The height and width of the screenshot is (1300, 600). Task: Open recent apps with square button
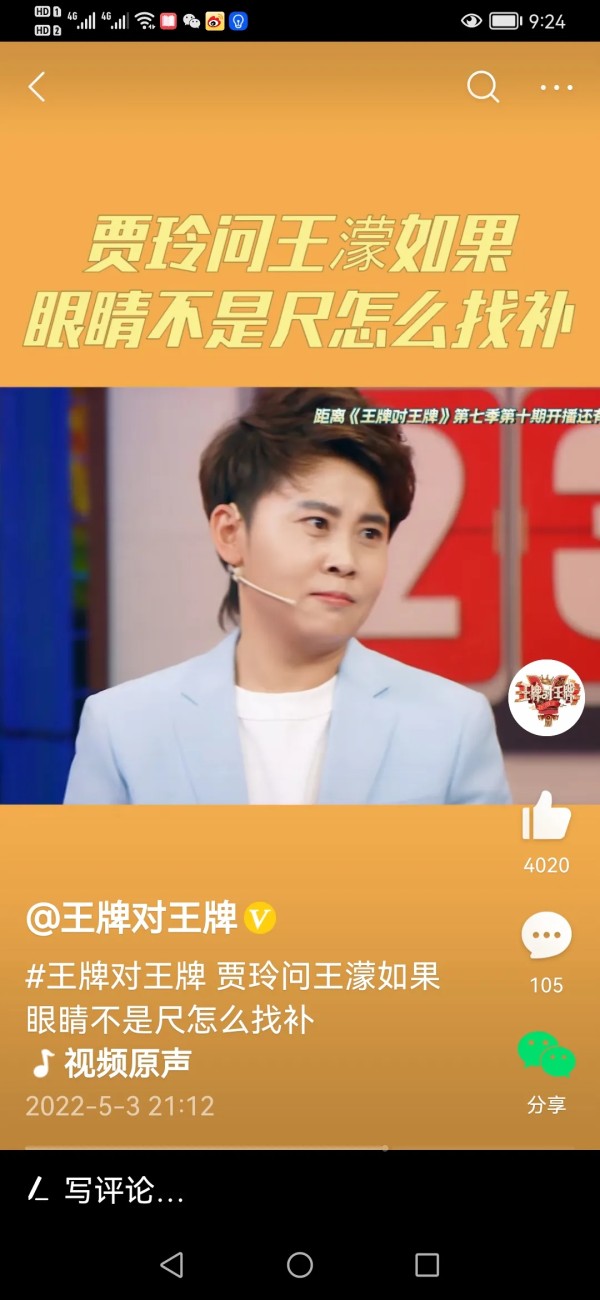coord(427,1265)
